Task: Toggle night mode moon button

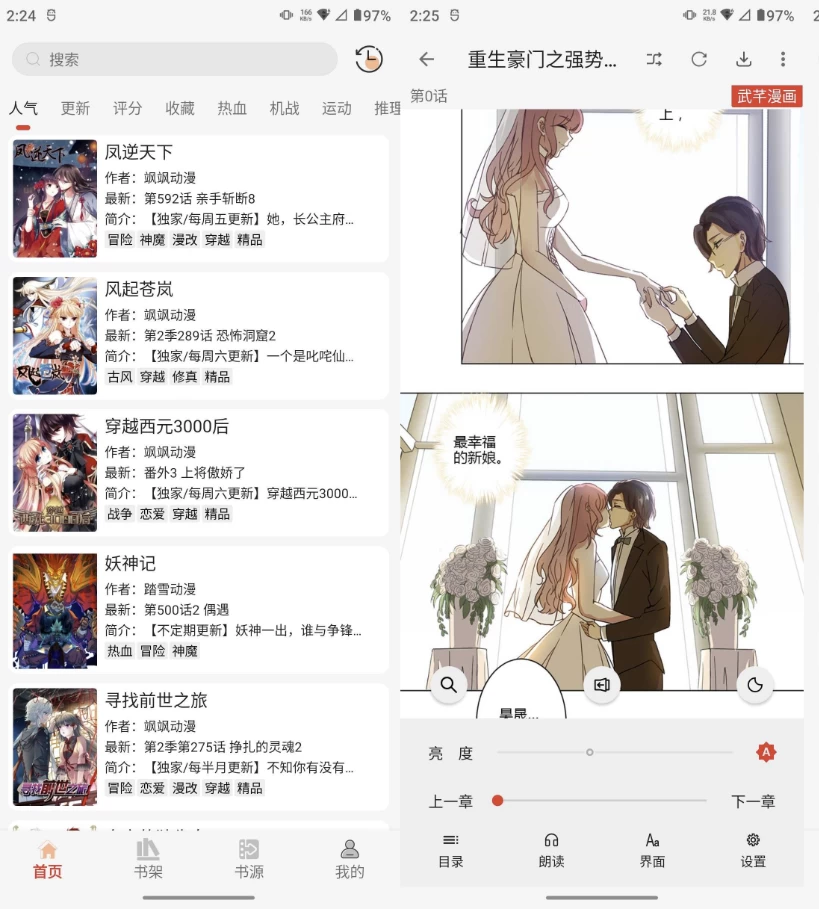Action: pyautogui.click(x=755, y=685)
